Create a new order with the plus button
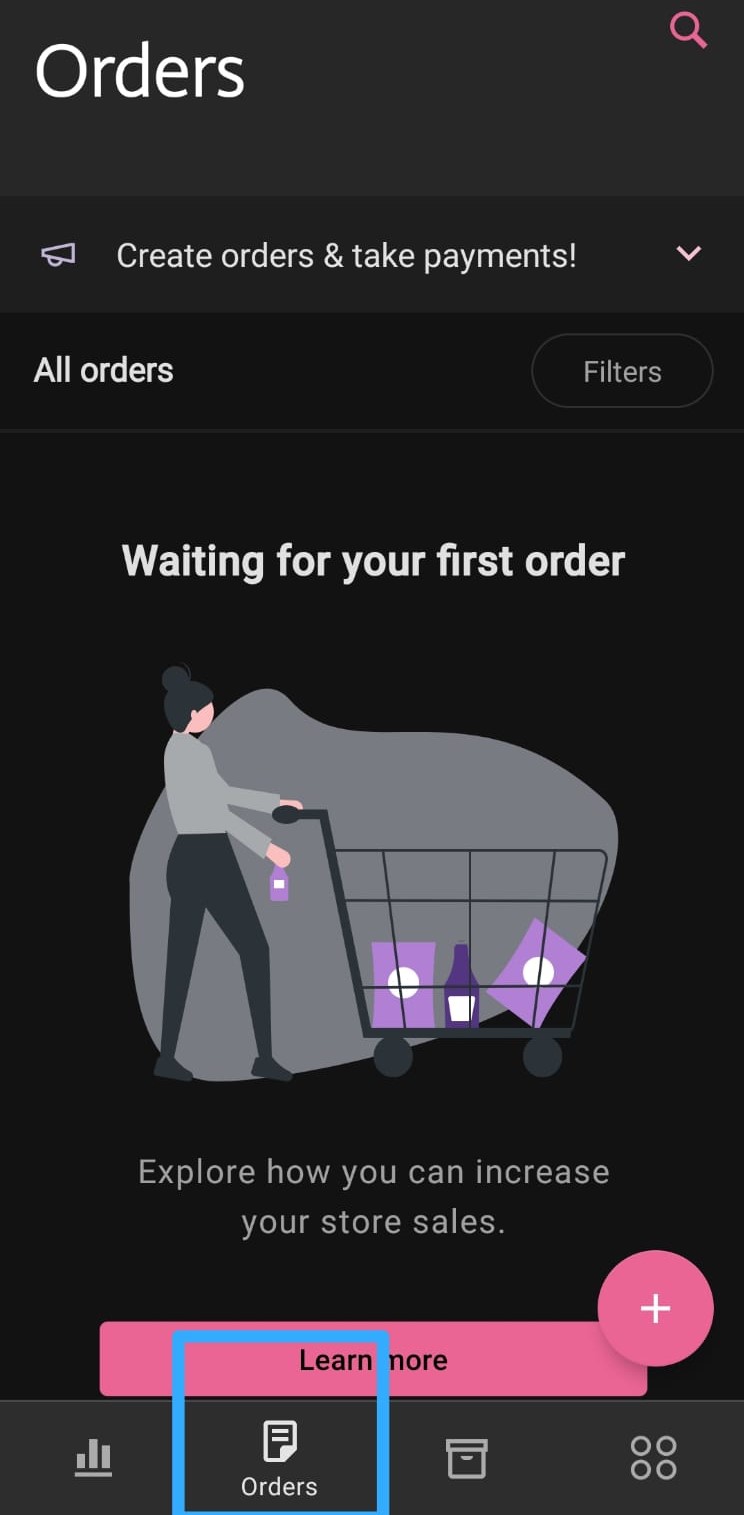The width and height of the screenshot is (744, 1515). click(655, 1308)
